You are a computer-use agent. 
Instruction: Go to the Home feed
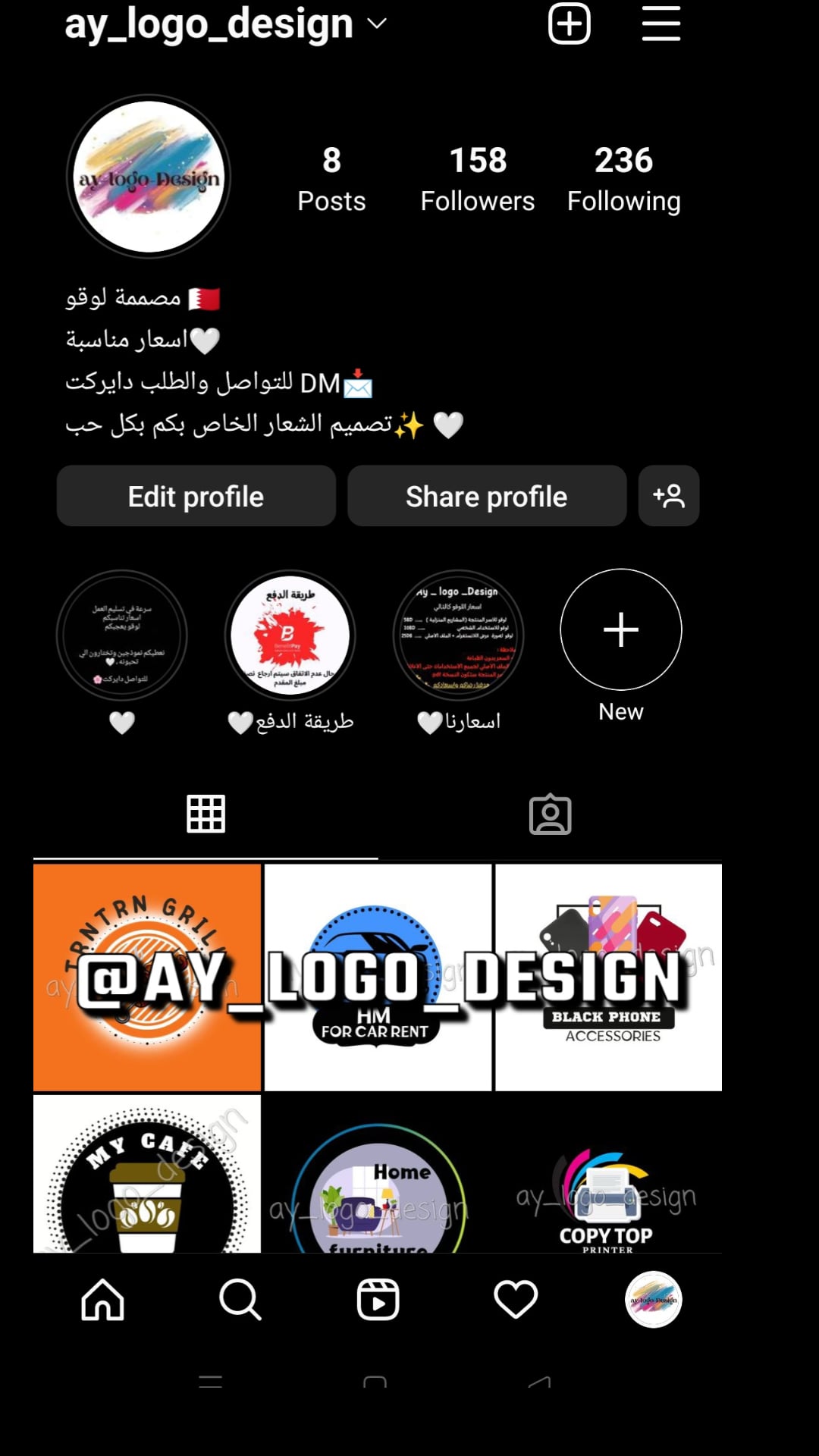tap(102, 1300)
